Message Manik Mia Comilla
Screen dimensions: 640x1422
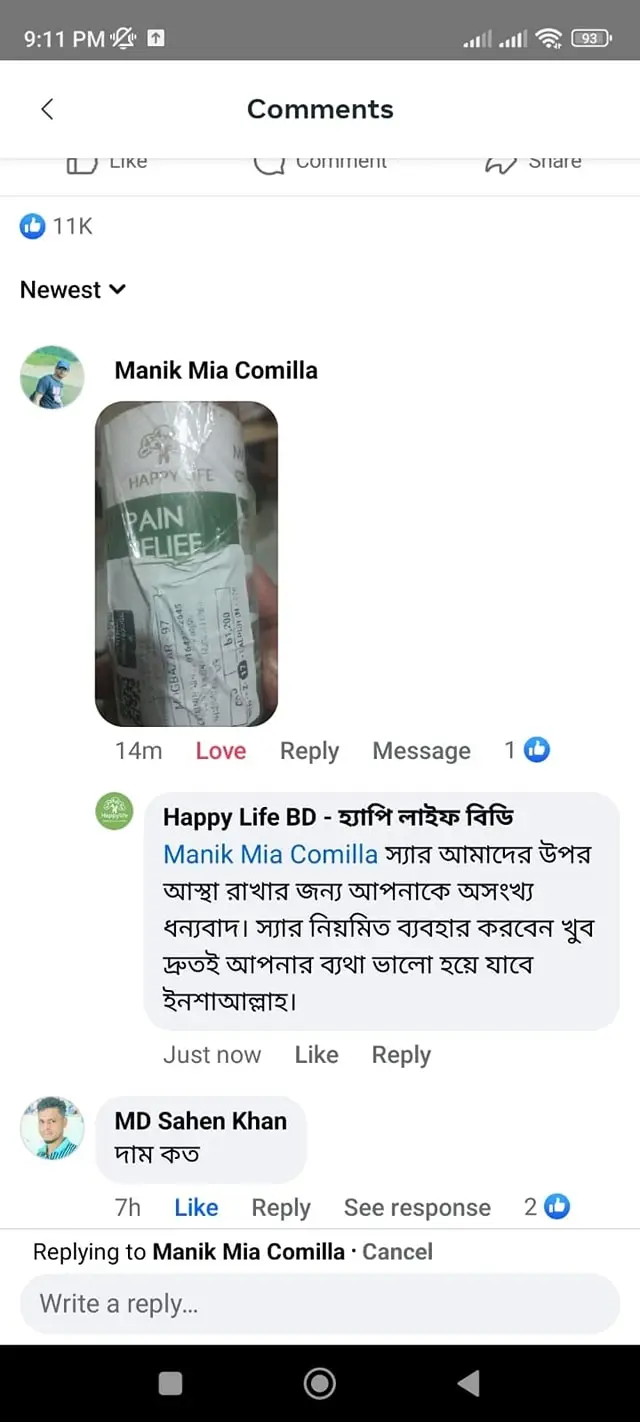[x=421, y=751]
